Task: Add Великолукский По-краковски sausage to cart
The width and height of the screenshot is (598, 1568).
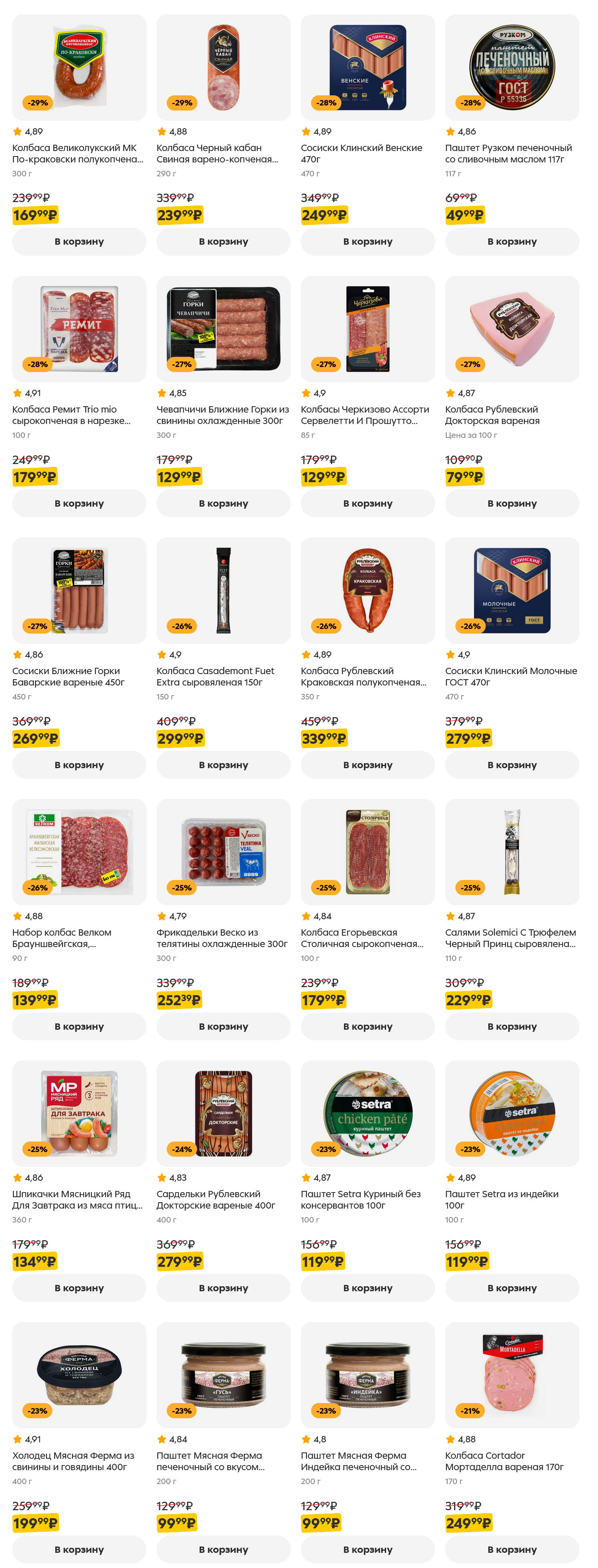Action: click(x=79, y=242)
